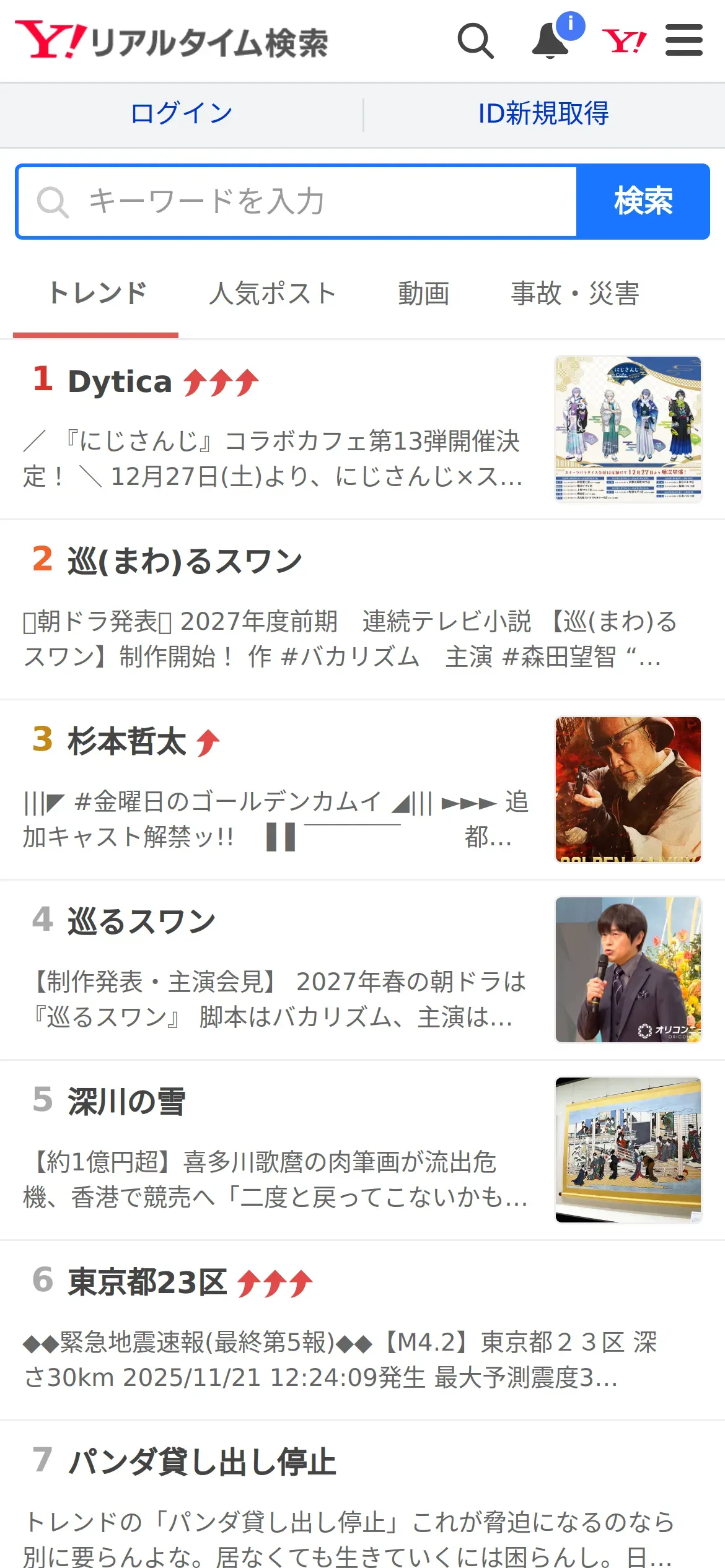Screen dimensions: 725x1568
Task: Select ID新規取得 to create account
Action: click(x=543, y=114)
